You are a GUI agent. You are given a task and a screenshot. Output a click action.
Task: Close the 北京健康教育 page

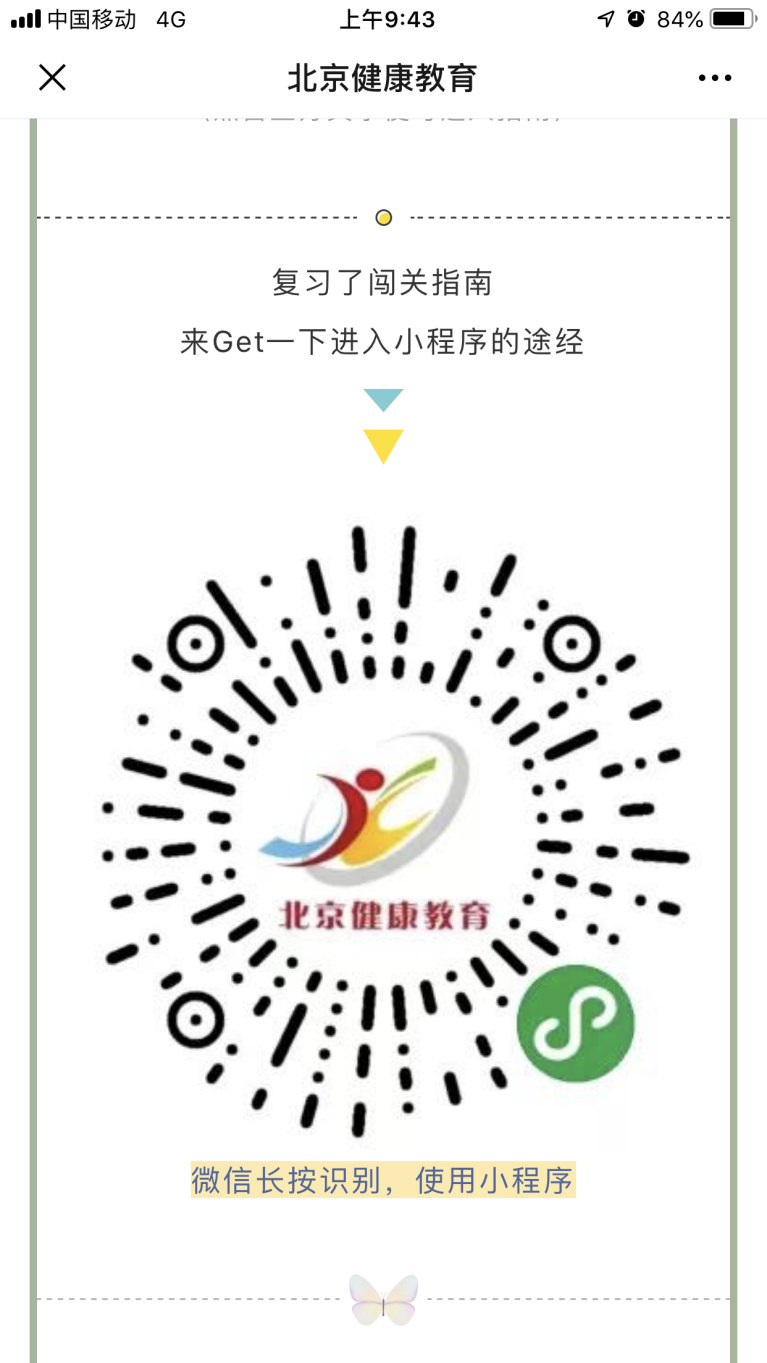(52, 77)
